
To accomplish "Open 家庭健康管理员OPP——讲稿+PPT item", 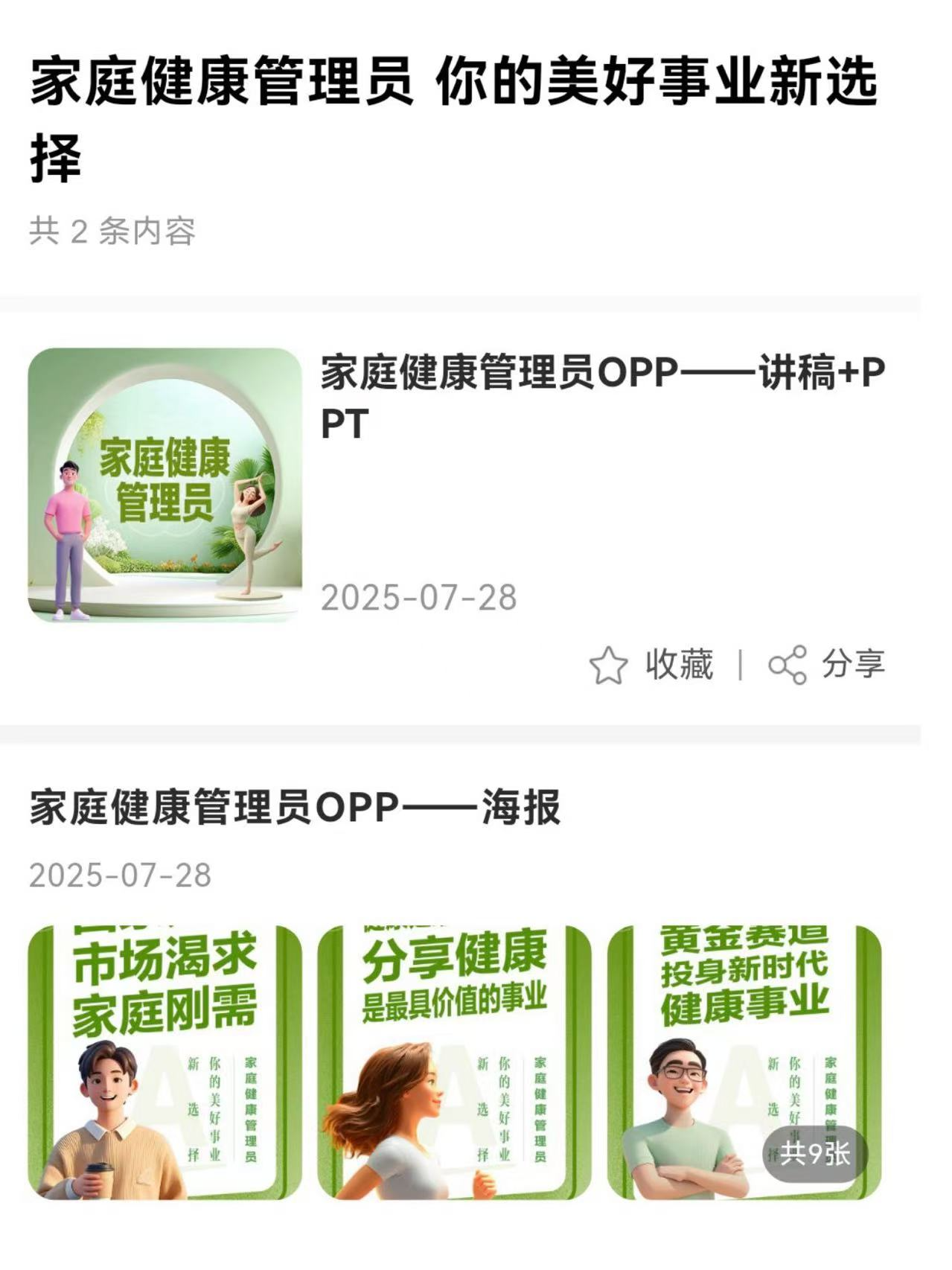I will [x=601, y=398].
